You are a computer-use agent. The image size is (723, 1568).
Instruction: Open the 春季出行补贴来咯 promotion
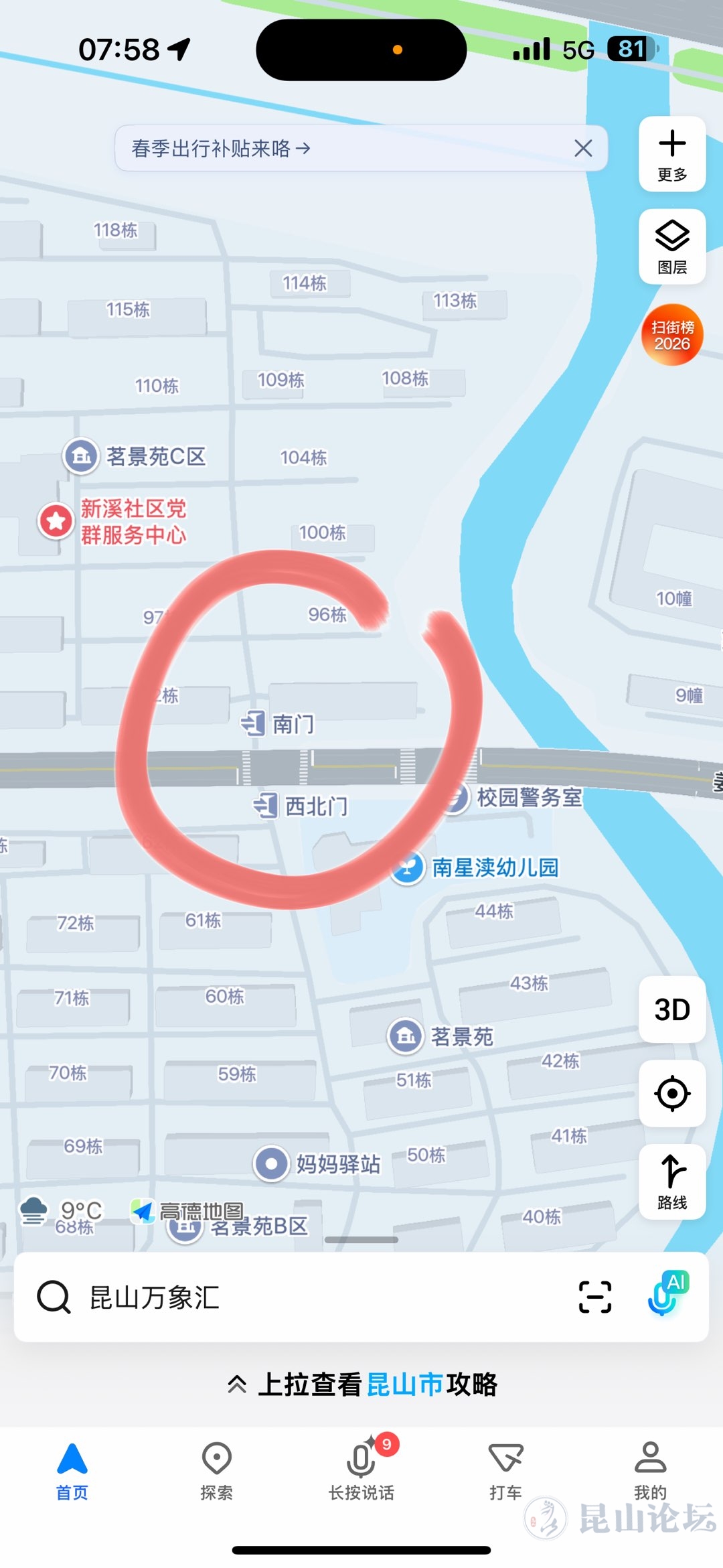(x=221, y=148)
